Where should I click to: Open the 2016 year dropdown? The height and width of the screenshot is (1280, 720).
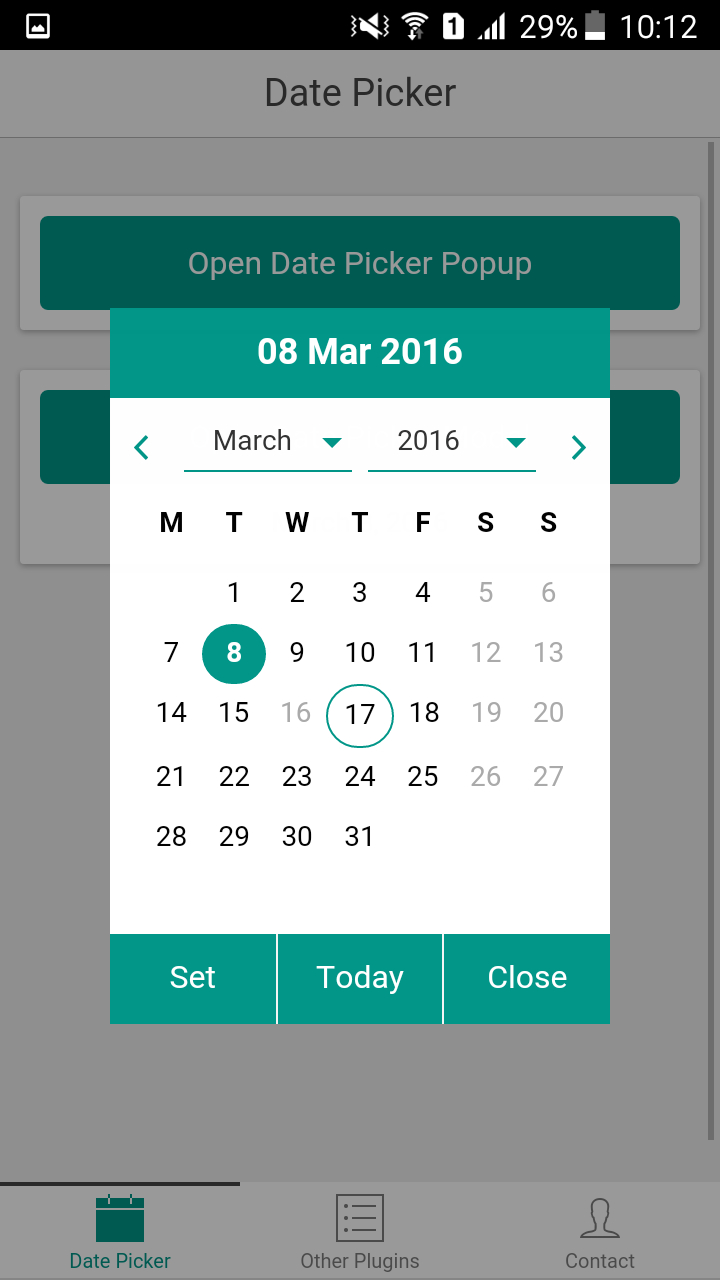click(x=452, y=442)
